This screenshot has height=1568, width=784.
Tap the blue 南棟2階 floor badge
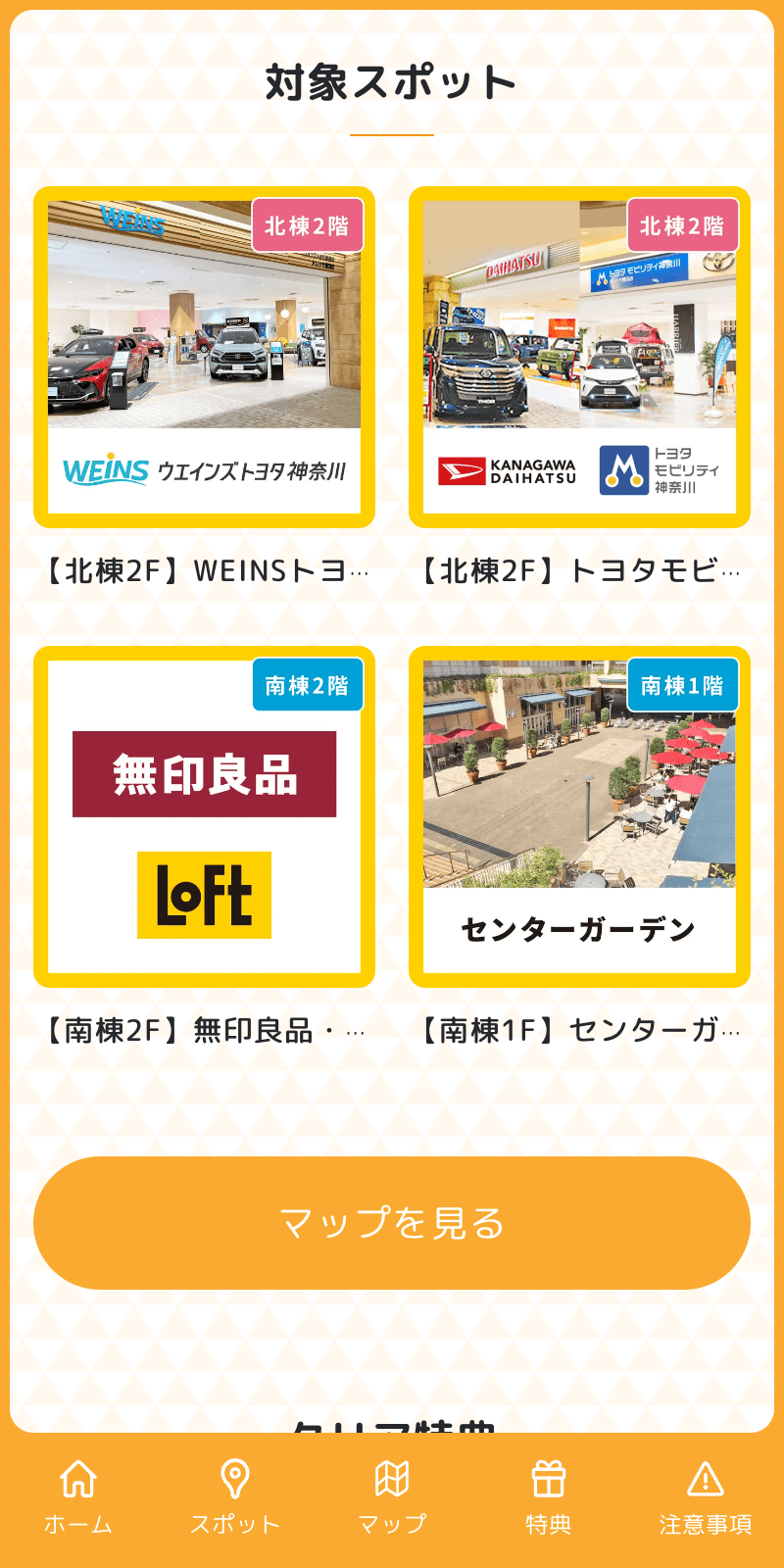308,685
